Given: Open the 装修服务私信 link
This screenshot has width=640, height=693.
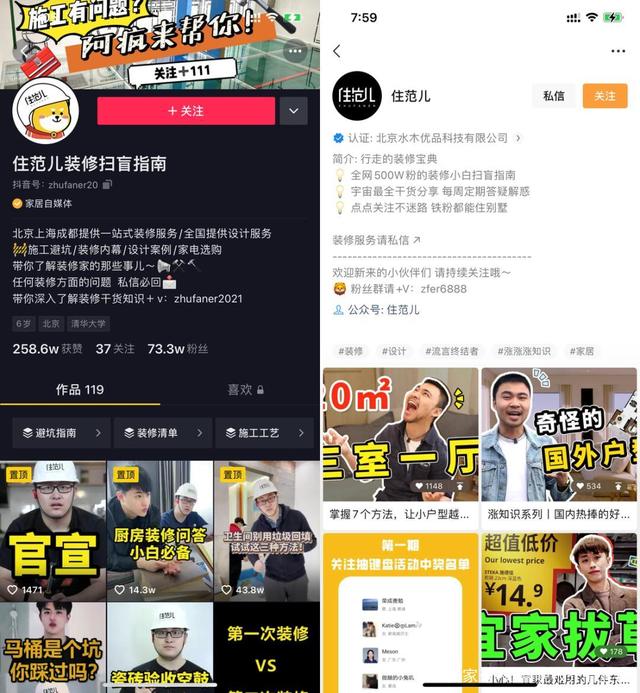Looking at the screenshot, I should (x=376, y=240).
